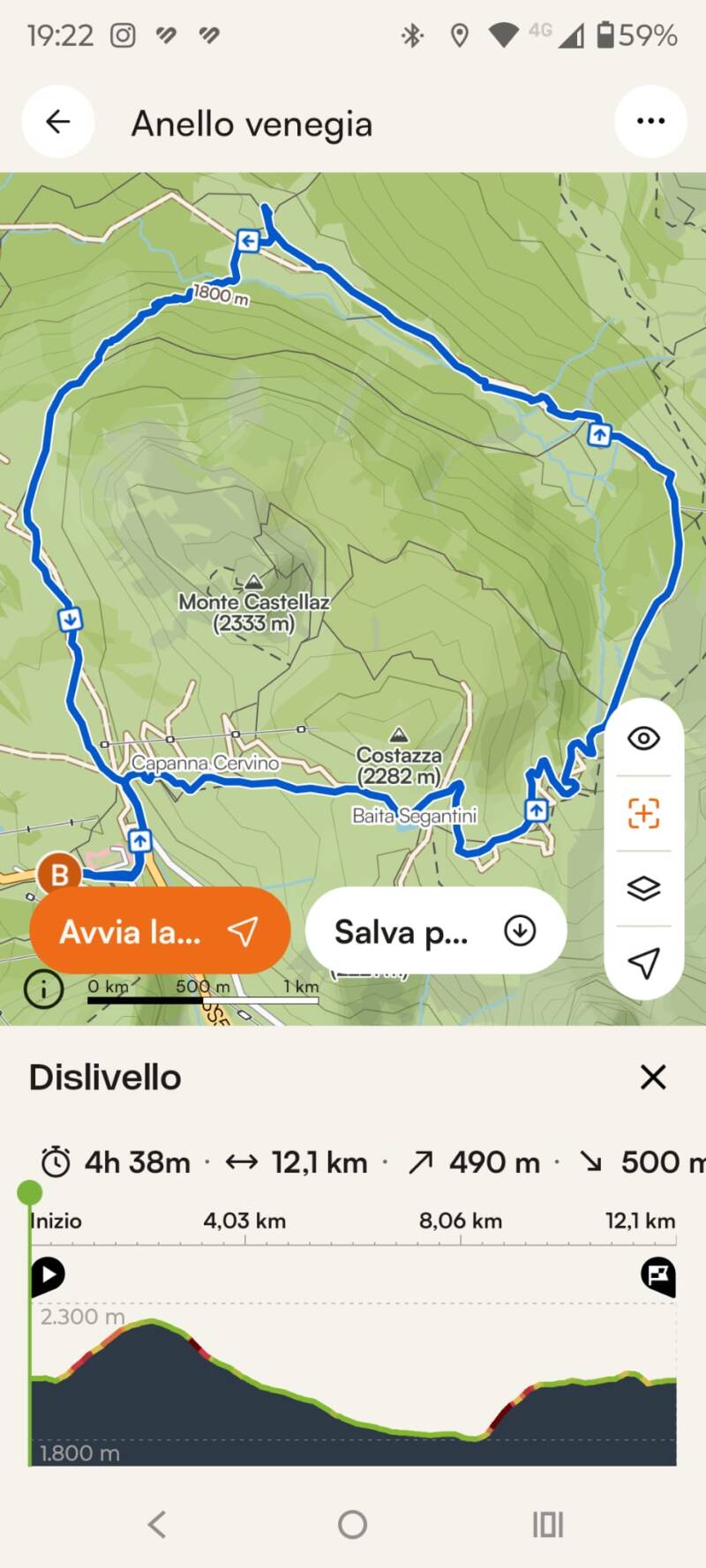Open the map layers selector
Screen dimensions: 706x1568
coord(643,888)
